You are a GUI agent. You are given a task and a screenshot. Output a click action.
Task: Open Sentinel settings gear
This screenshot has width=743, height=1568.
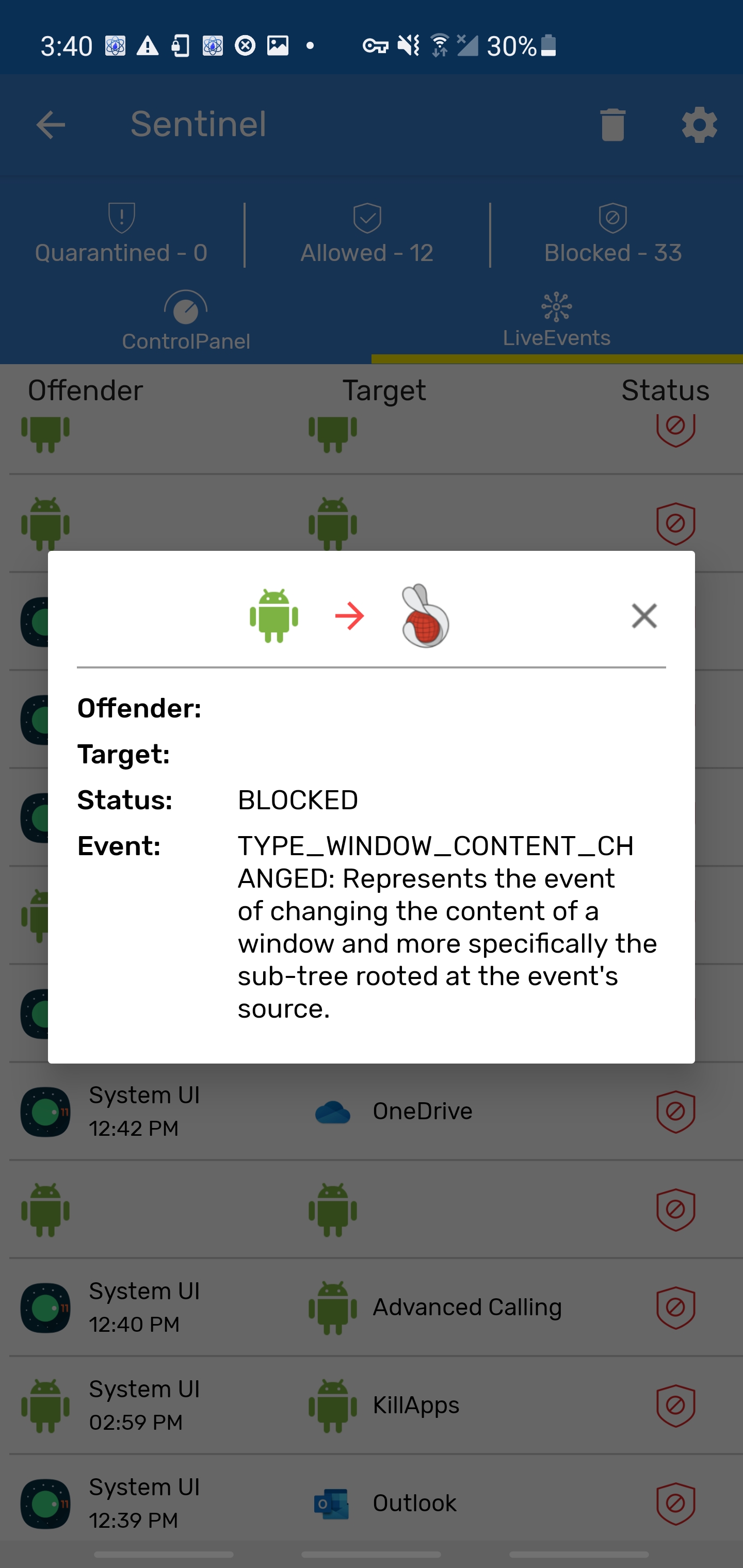pyautogui.click(x=699, y=125)
